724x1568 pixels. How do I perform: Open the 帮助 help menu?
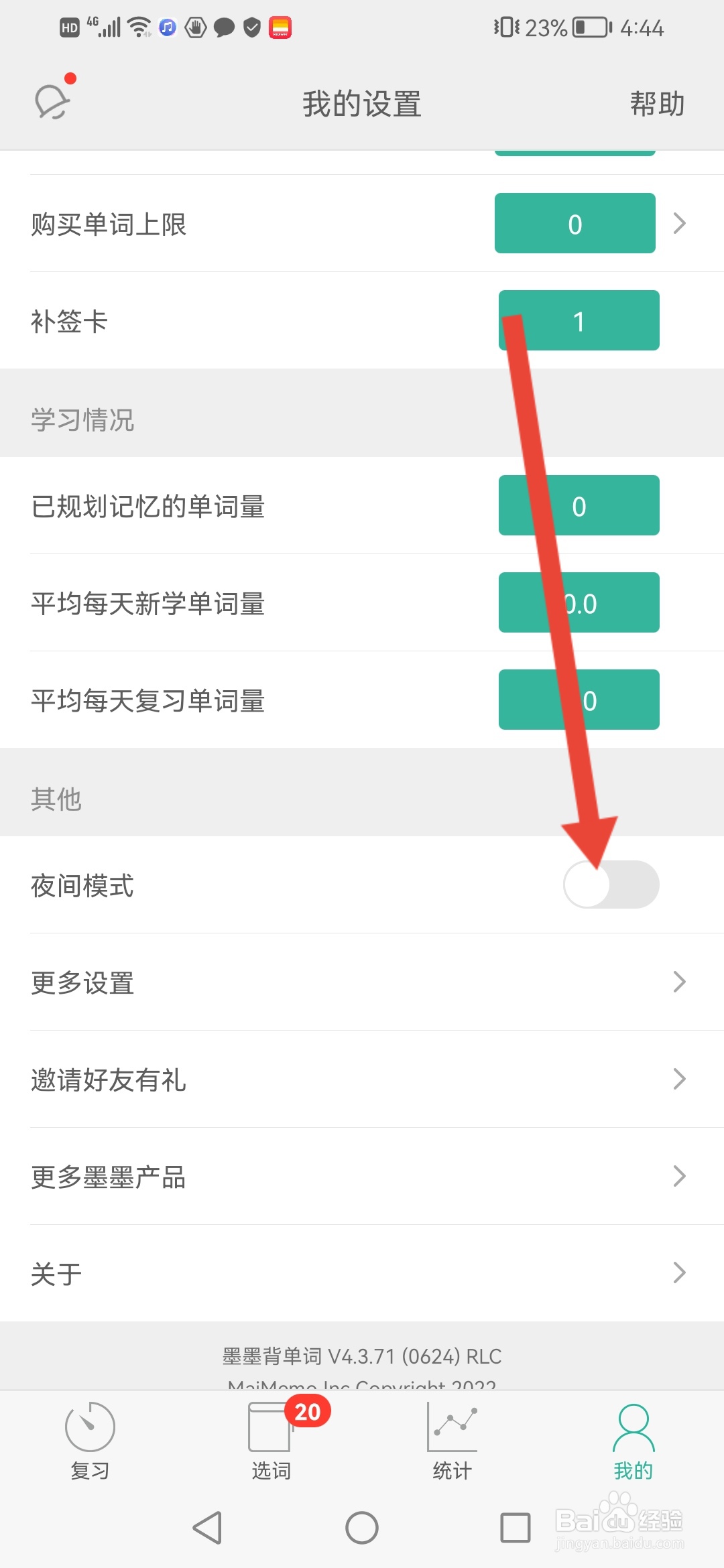657,104
